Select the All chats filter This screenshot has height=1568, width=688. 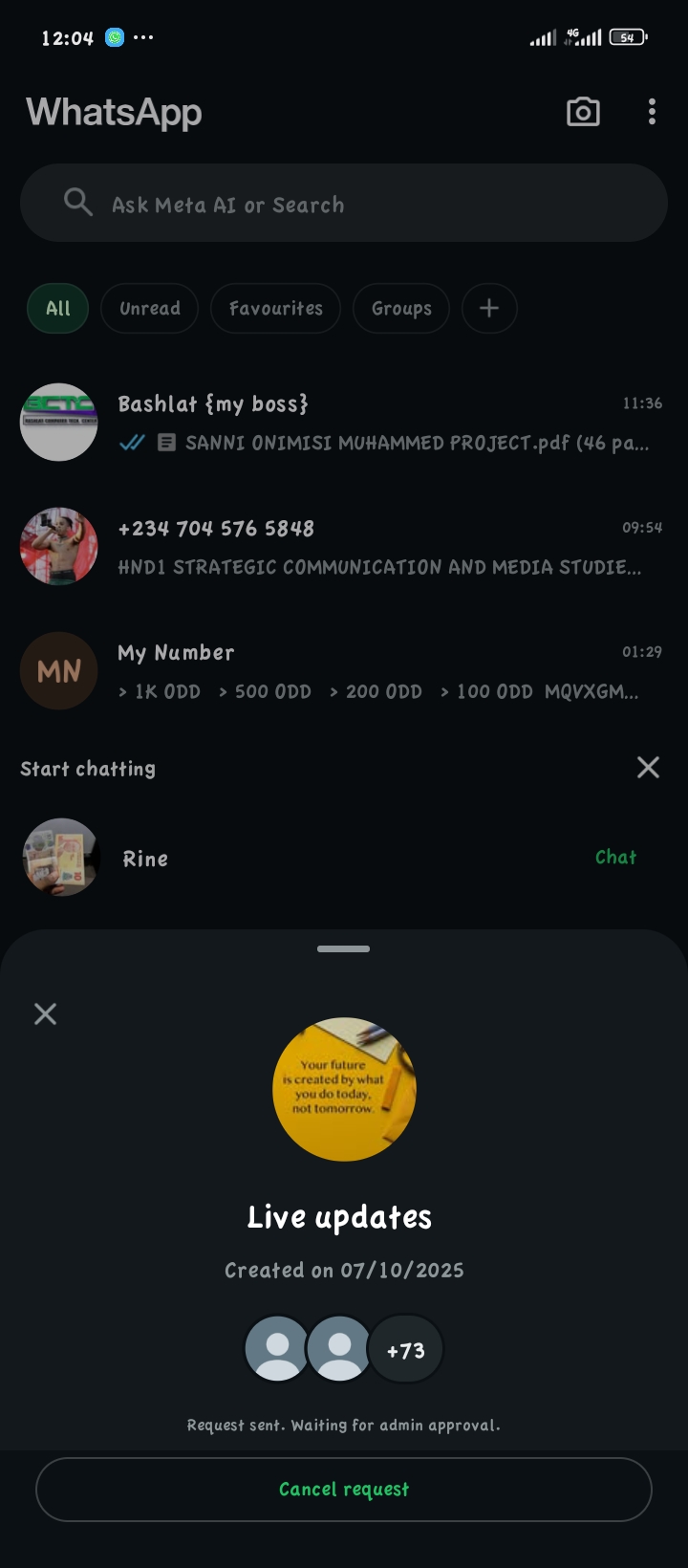coord(58,308)
